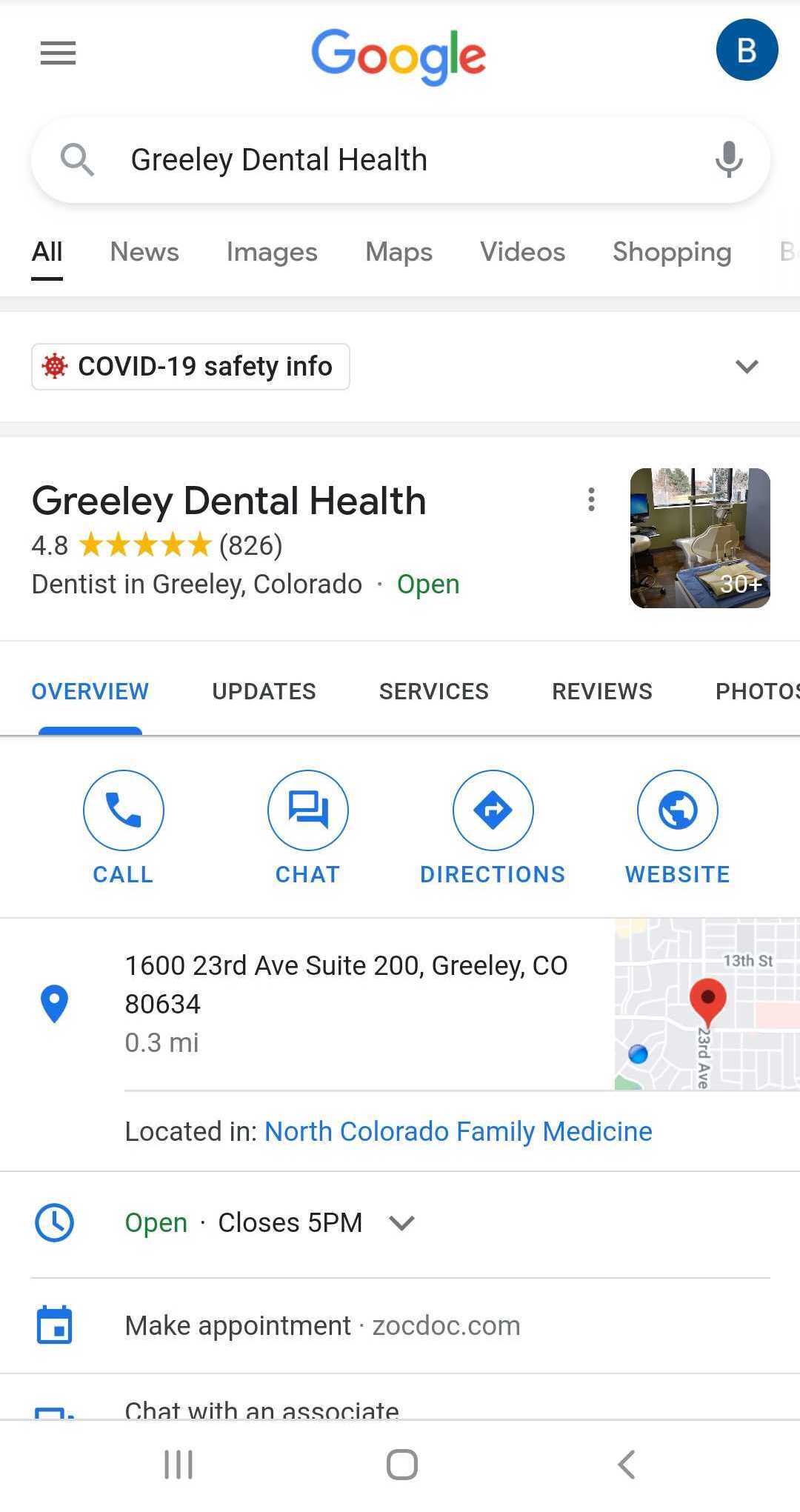Viewport: 800px width, 1512px height.
Task: Open the hamburger menu
Action: click(x=58, y=53)
